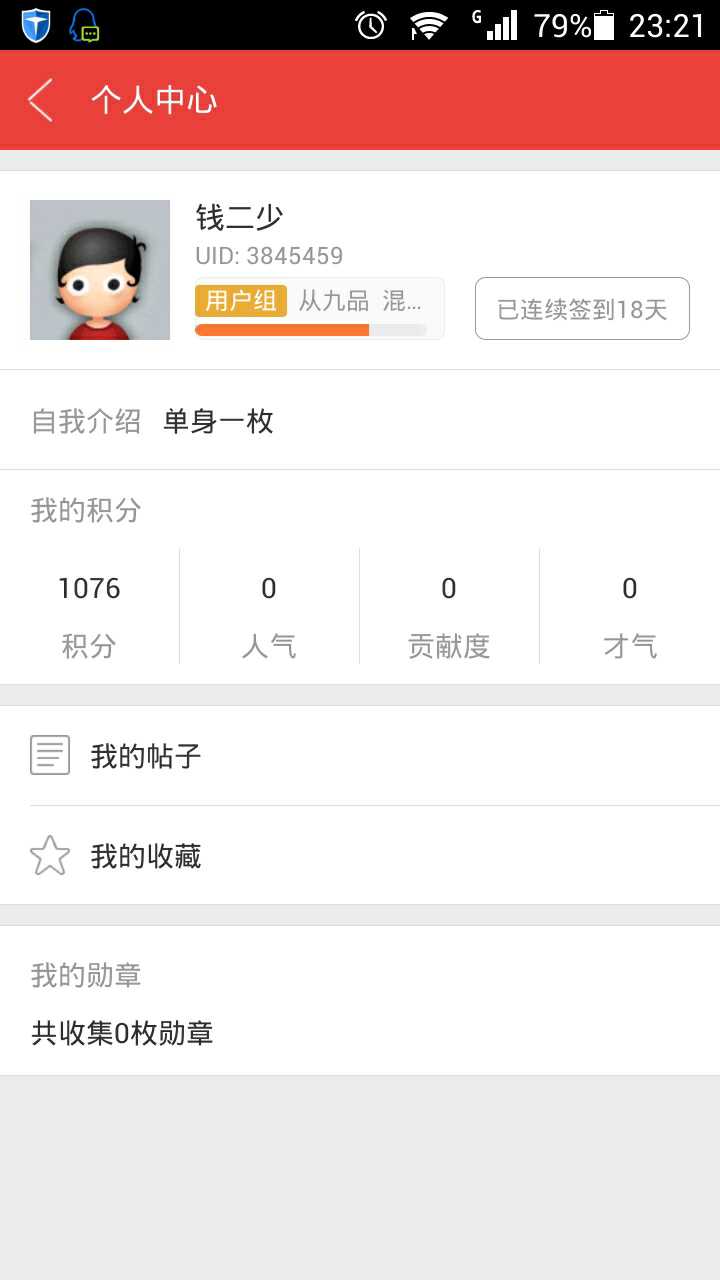This screenshot has width=720, height=1280.
Task: Go back from 个人中心
Action: click(x=40, y=100)
